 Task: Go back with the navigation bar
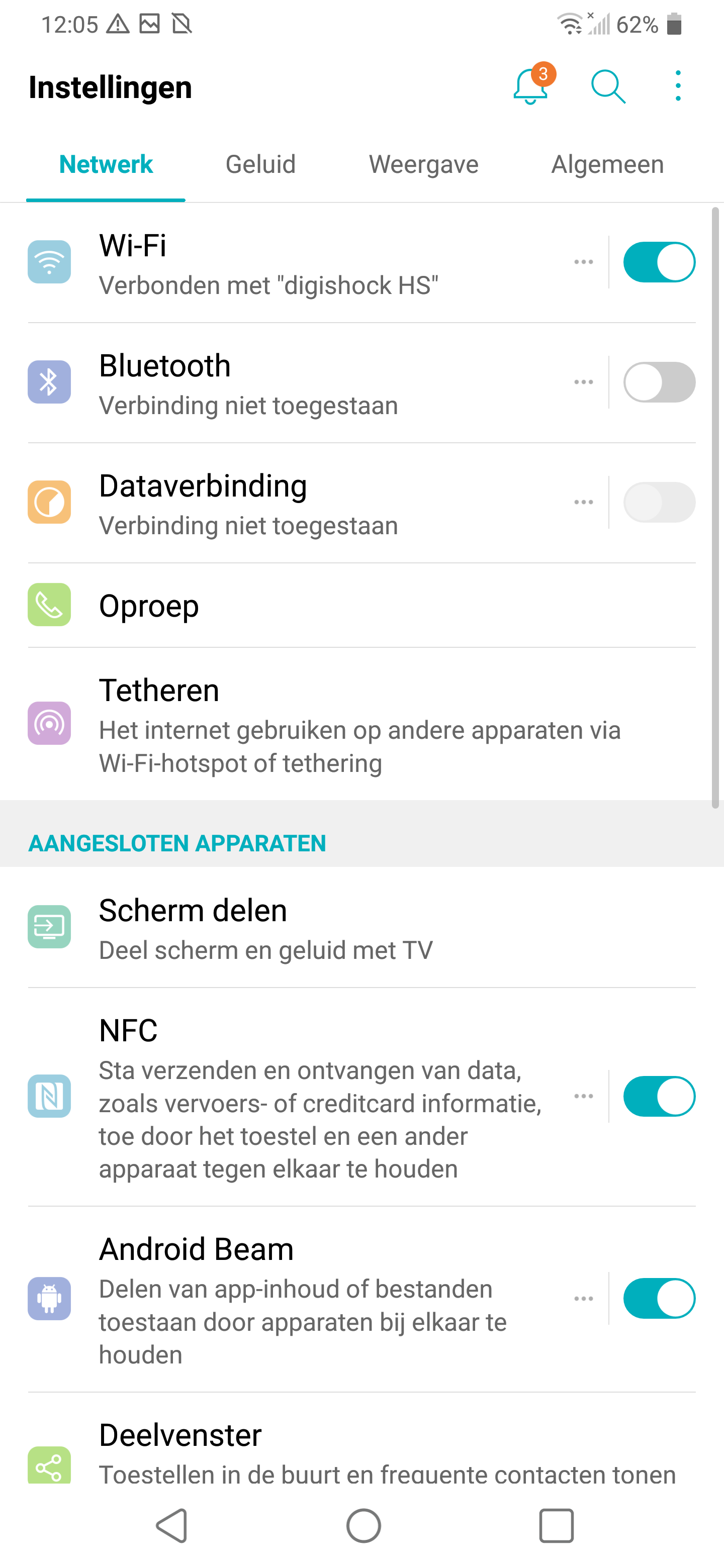coord(172,1525)
